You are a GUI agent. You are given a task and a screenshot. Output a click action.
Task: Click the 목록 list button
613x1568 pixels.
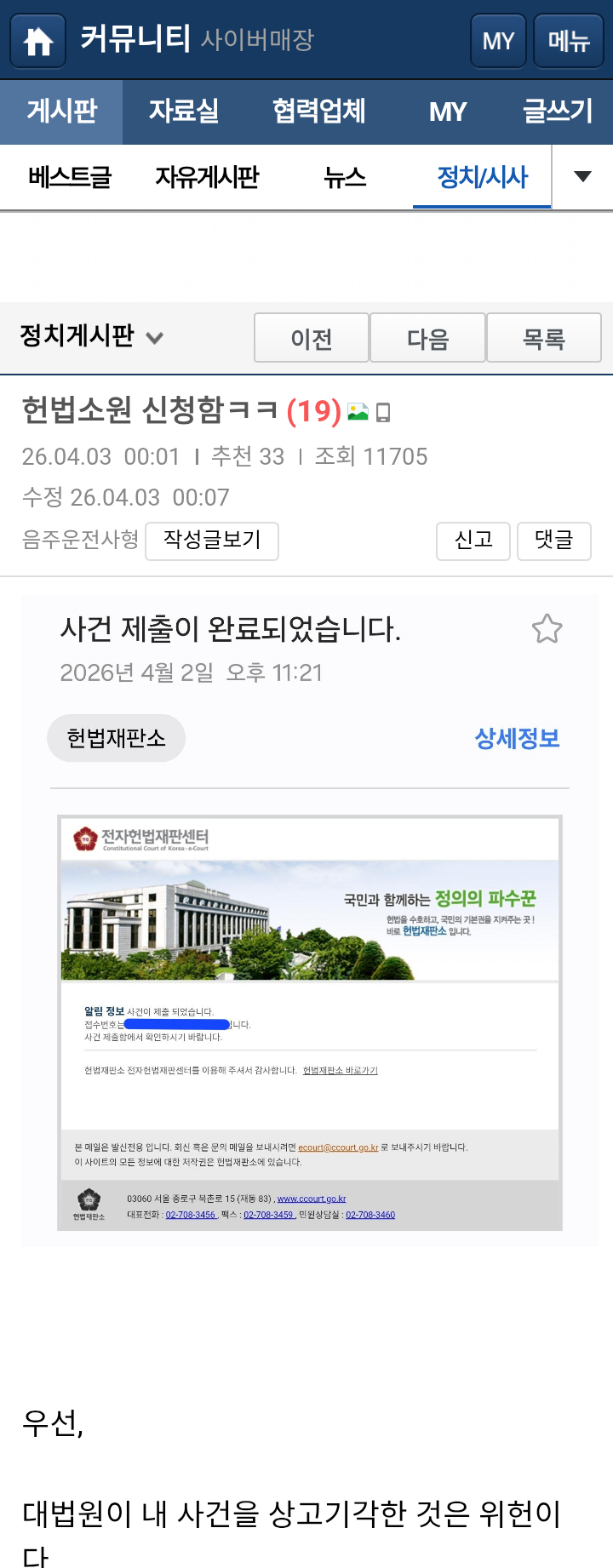(x=544, y=337)
